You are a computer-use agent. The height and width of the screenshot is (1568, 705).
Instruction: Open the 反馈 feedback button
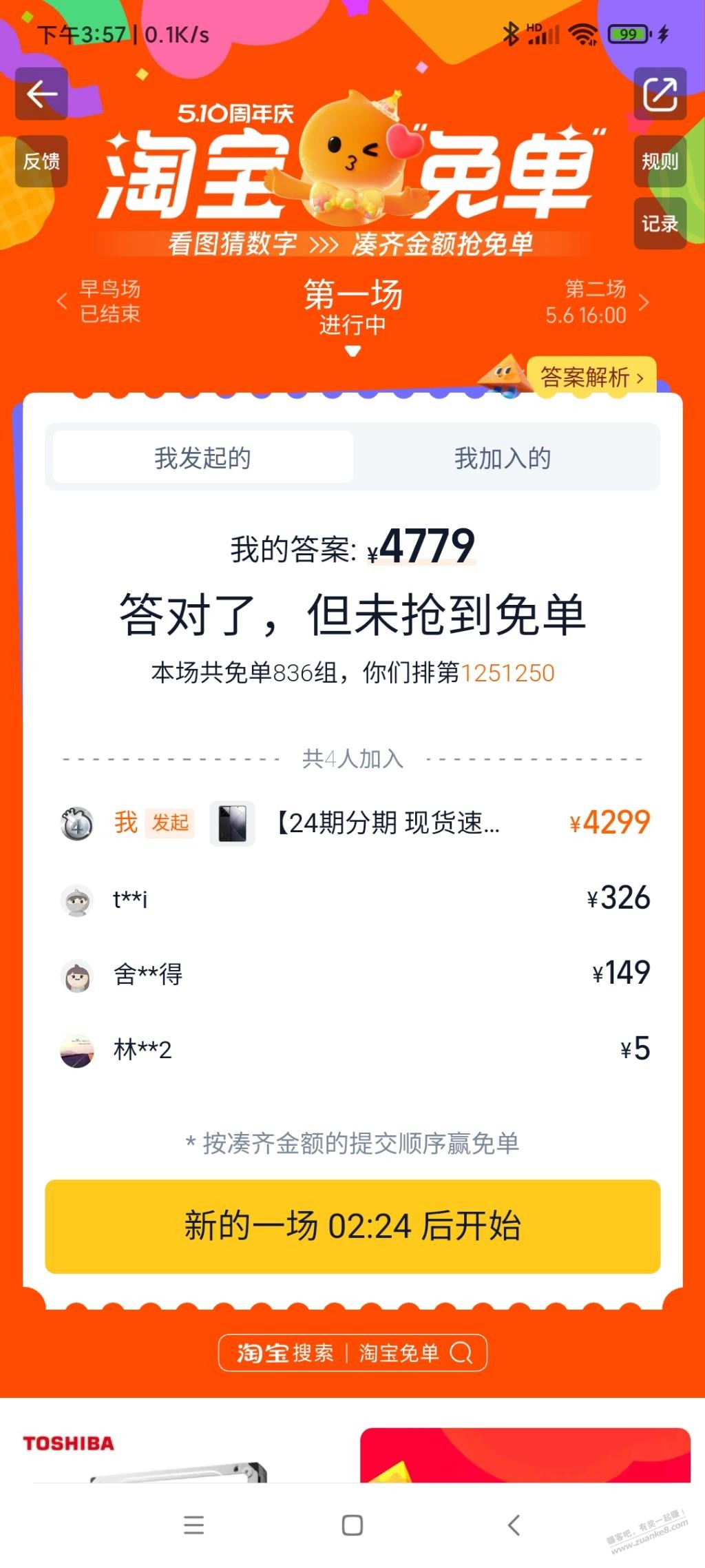click(41, 162)
